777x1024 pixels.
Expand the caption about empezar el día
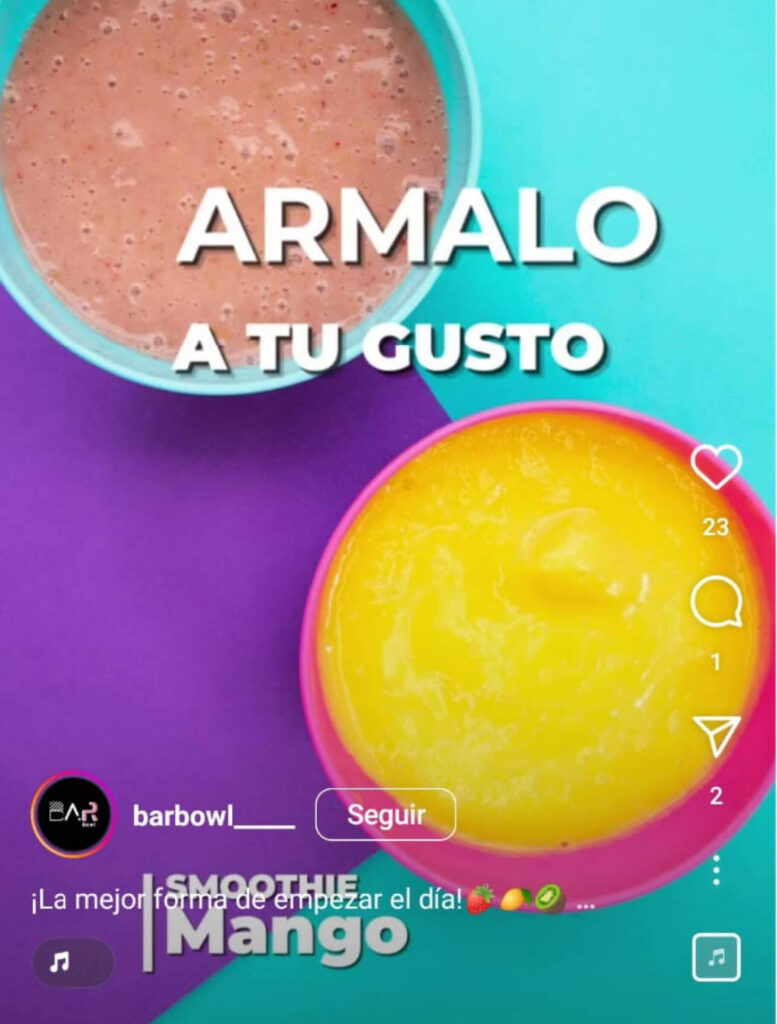coord(586,901)
